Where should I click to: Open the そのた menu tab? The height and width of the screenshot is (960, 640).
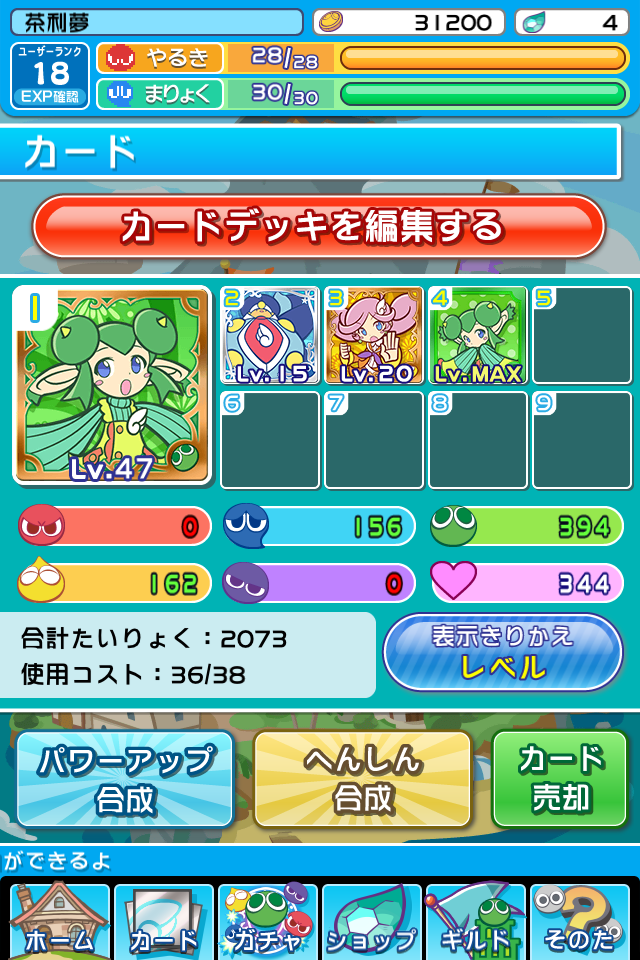tap(580, 922)
